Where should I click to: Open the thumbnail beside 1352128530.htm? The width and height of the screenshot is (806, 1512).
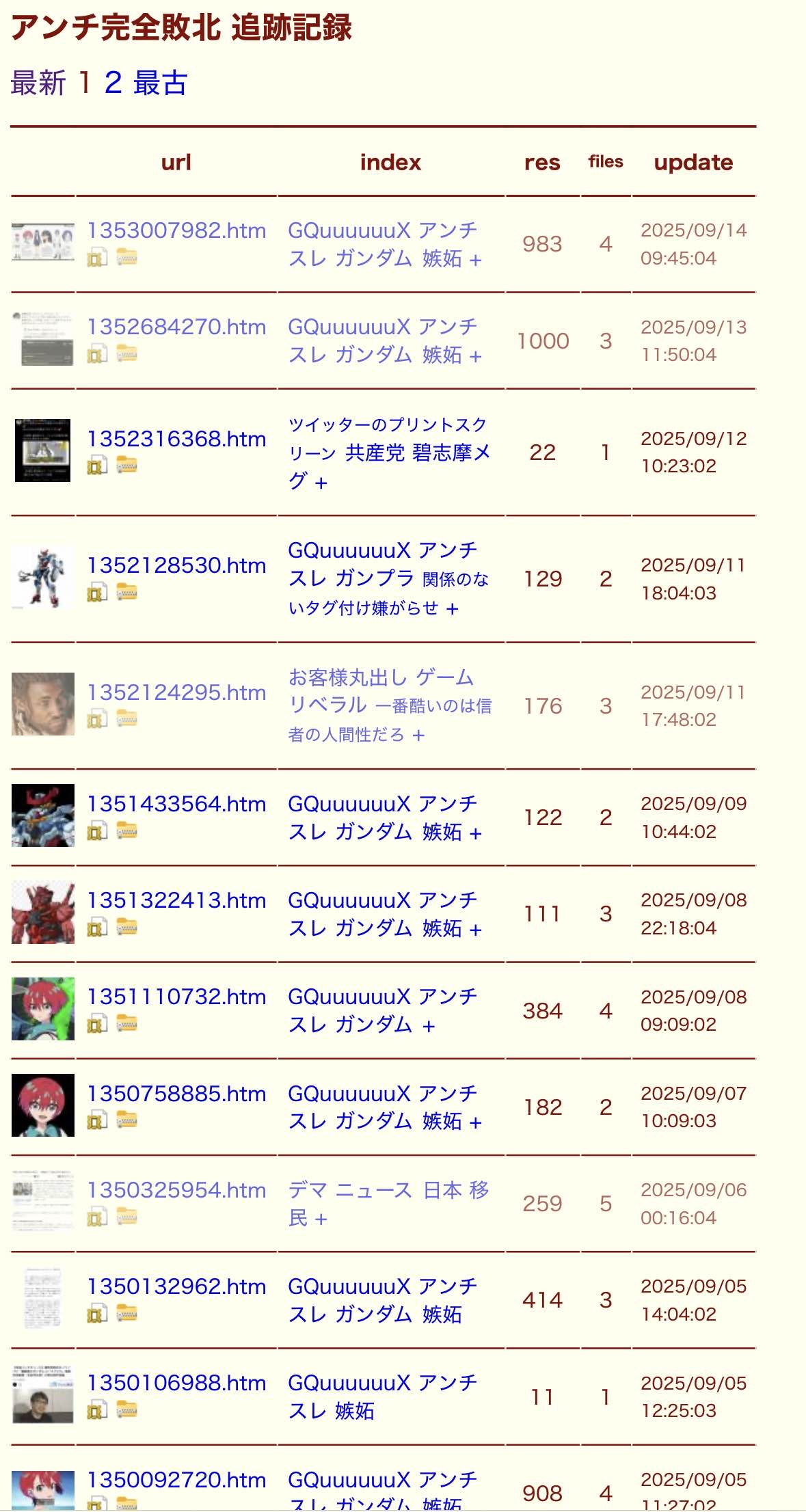pos(42,578)
